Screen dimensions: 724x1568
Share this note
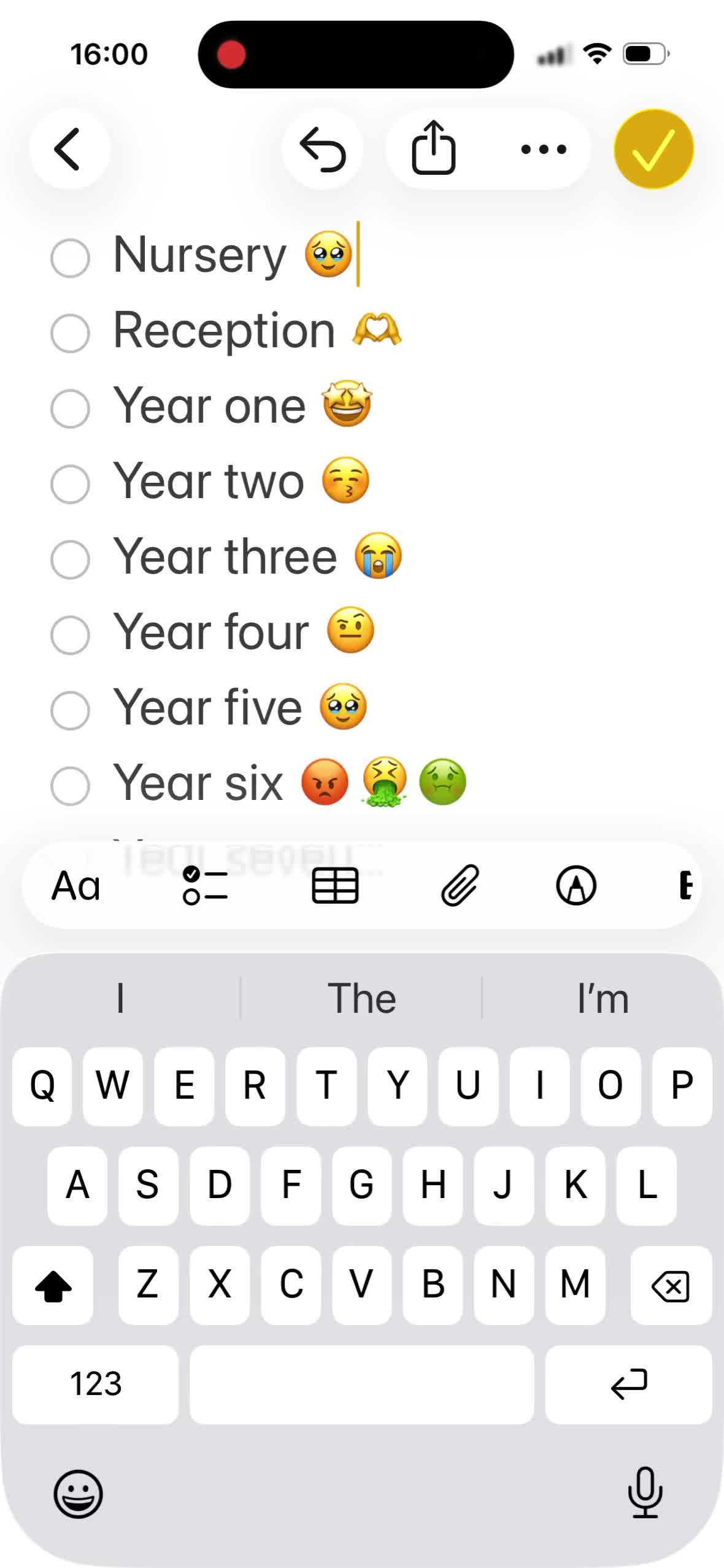point(433,149)
